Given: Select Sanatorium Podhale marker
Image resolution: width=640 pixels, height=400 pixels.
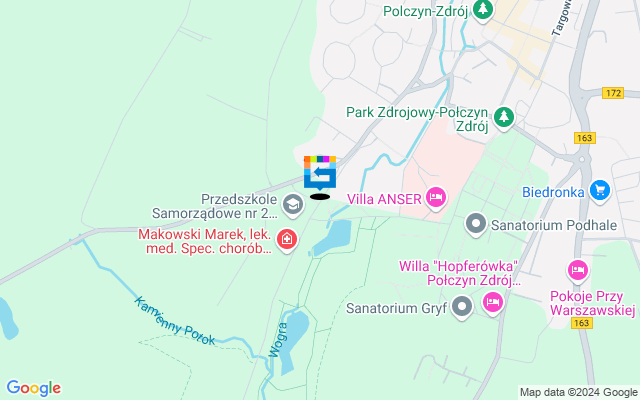Looking at the screenshot, I should point(476,225).
